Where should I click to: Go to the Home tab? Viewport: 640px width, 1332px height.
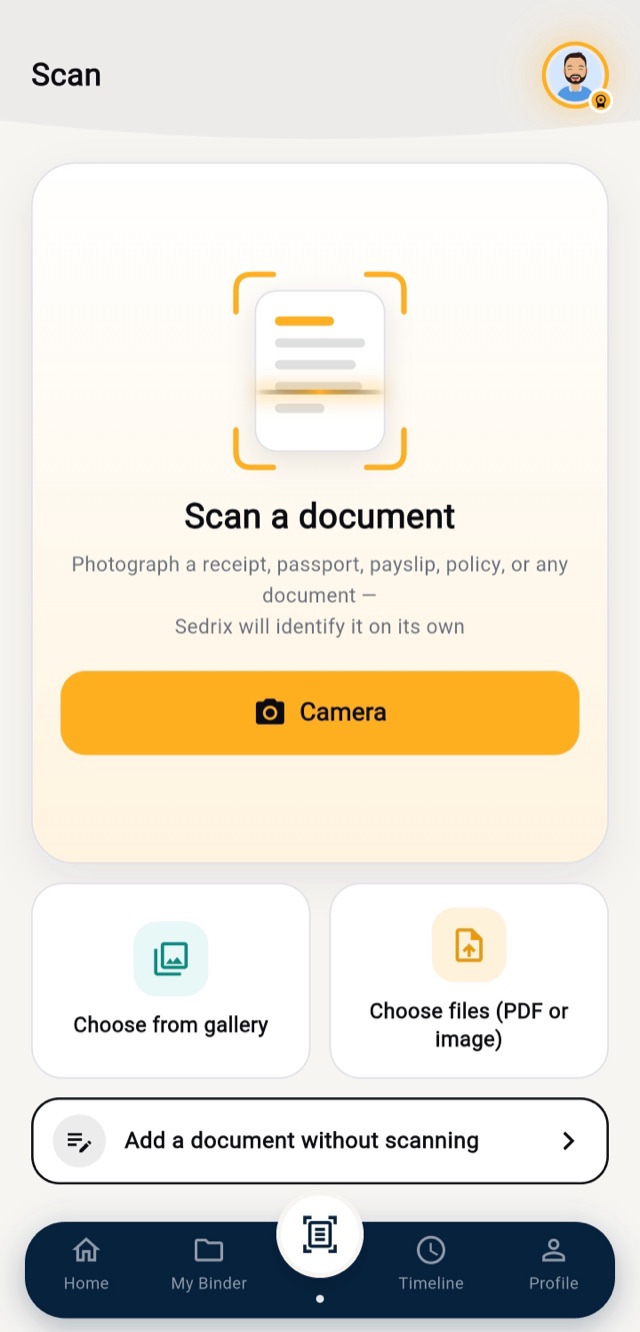(x=86, y=1264)
